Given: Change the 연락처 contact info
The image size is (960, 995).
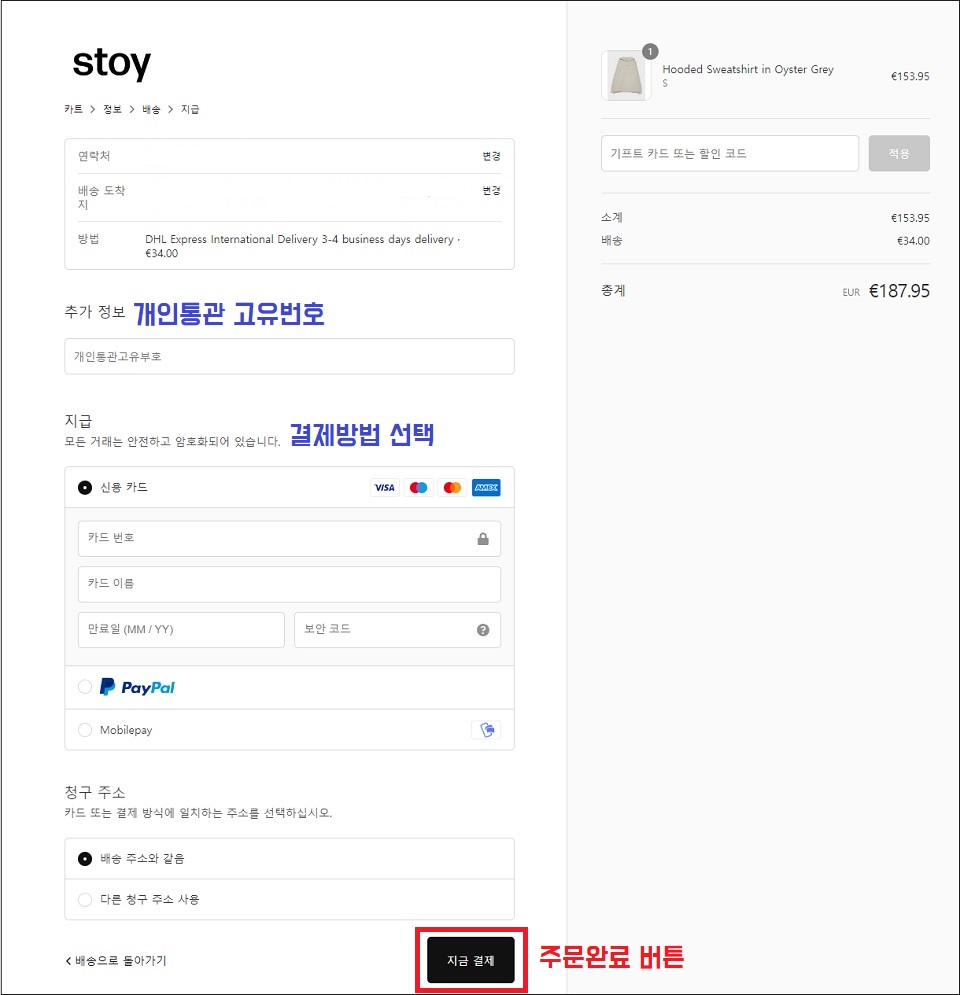Looking at the screenshot, I should point(491,157).
